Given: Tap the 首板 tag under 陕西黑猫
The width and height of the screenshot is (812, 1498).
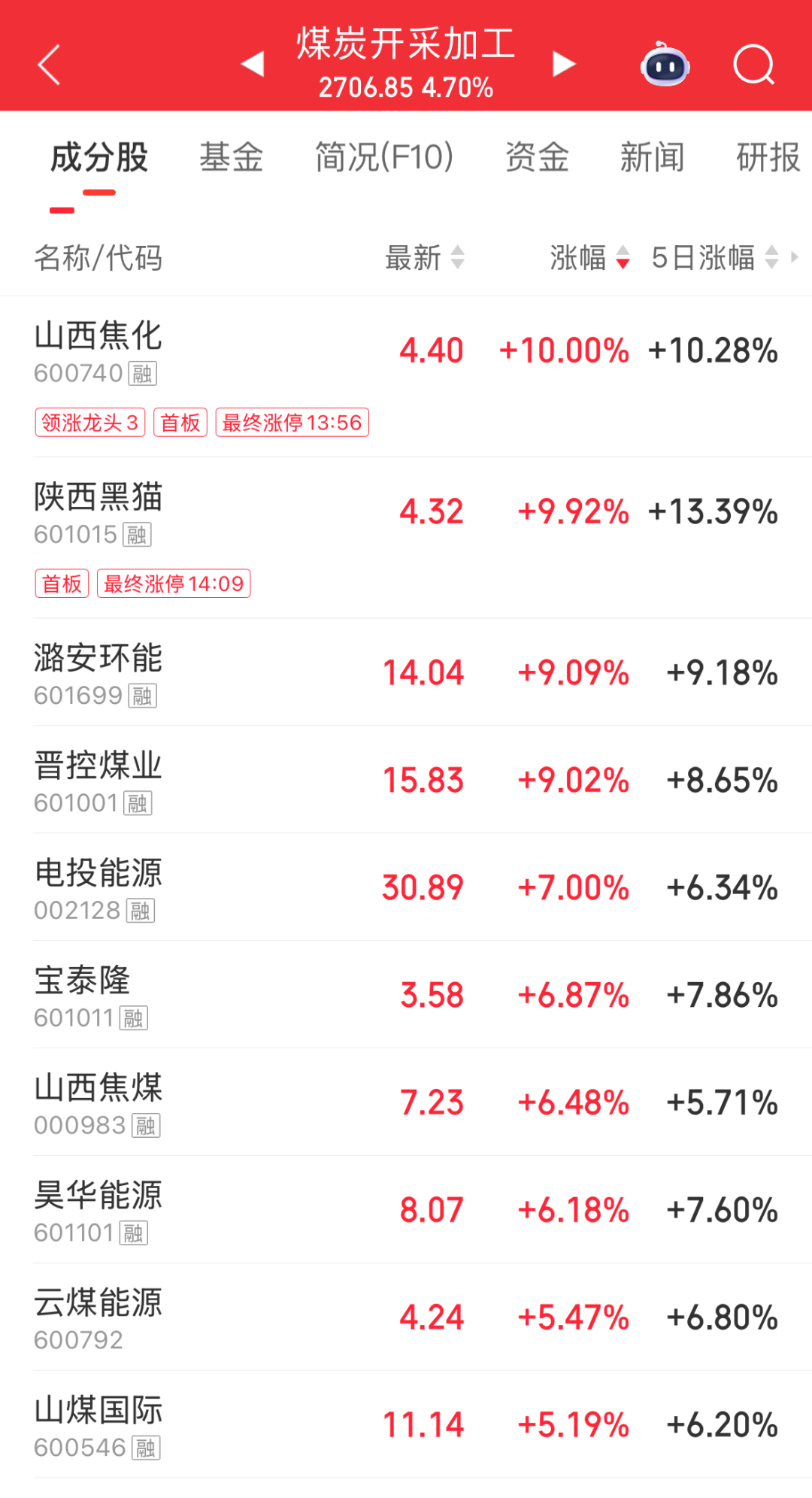Looking at the screenshot, I should click(x=62, y=584).
